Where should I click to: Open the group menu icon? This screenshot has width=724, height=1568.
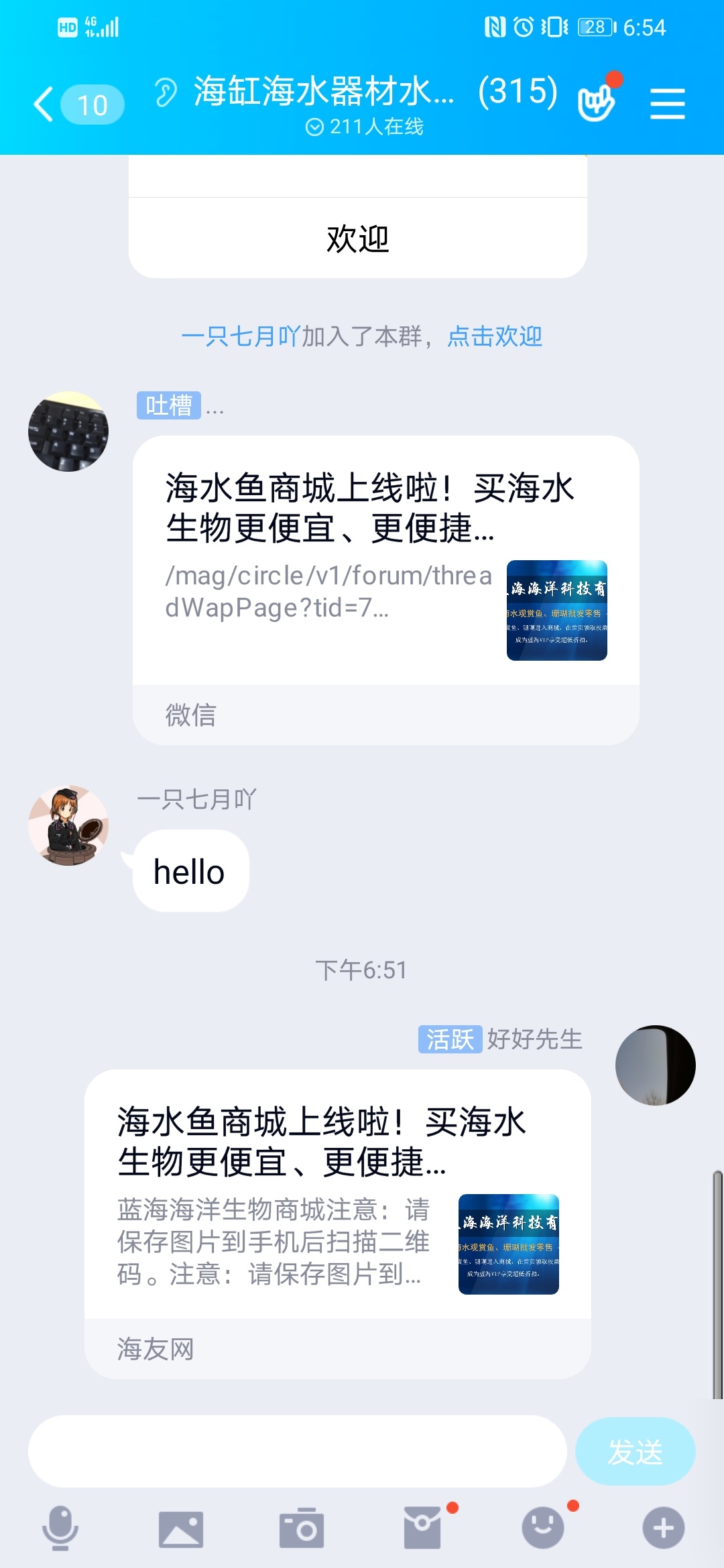667,105
